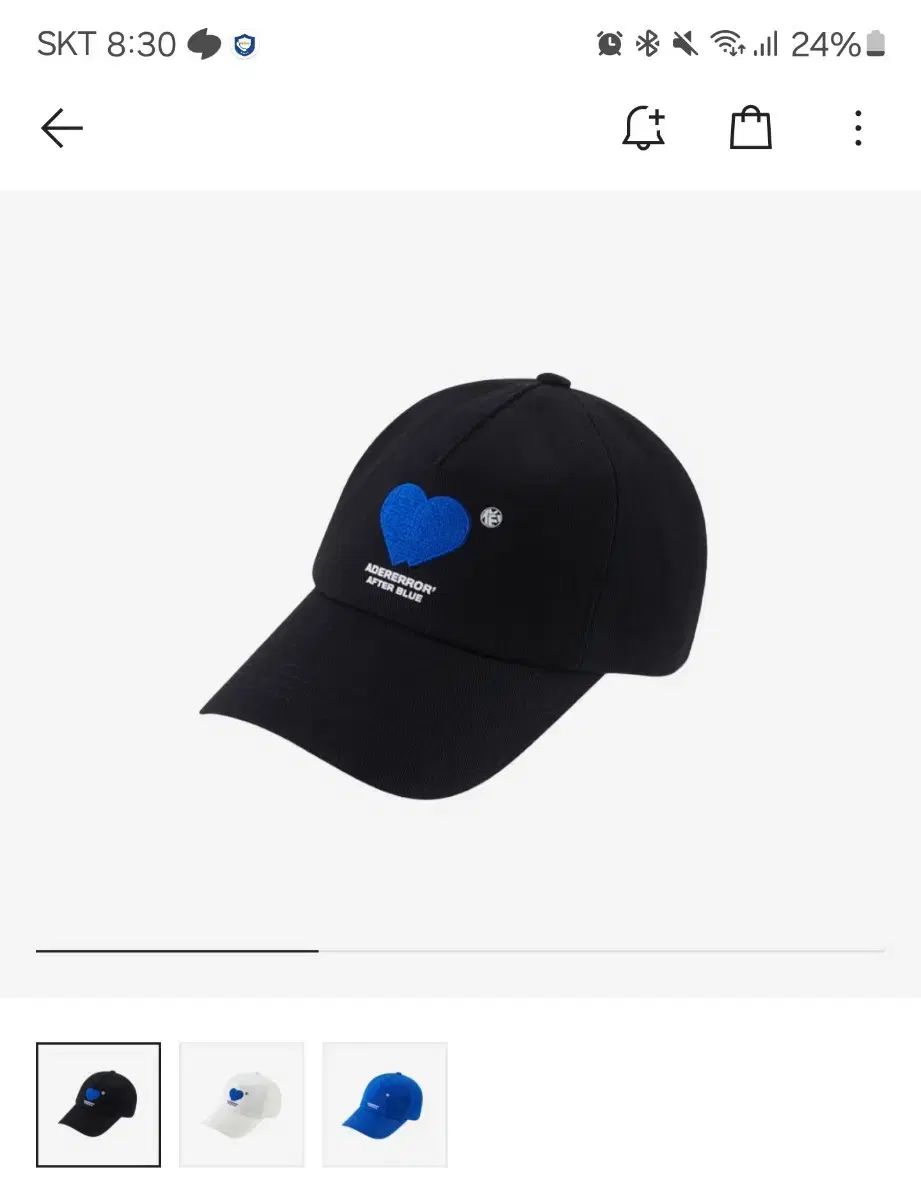
Task: Enable restock notification bell
Action: click(643, 129)
